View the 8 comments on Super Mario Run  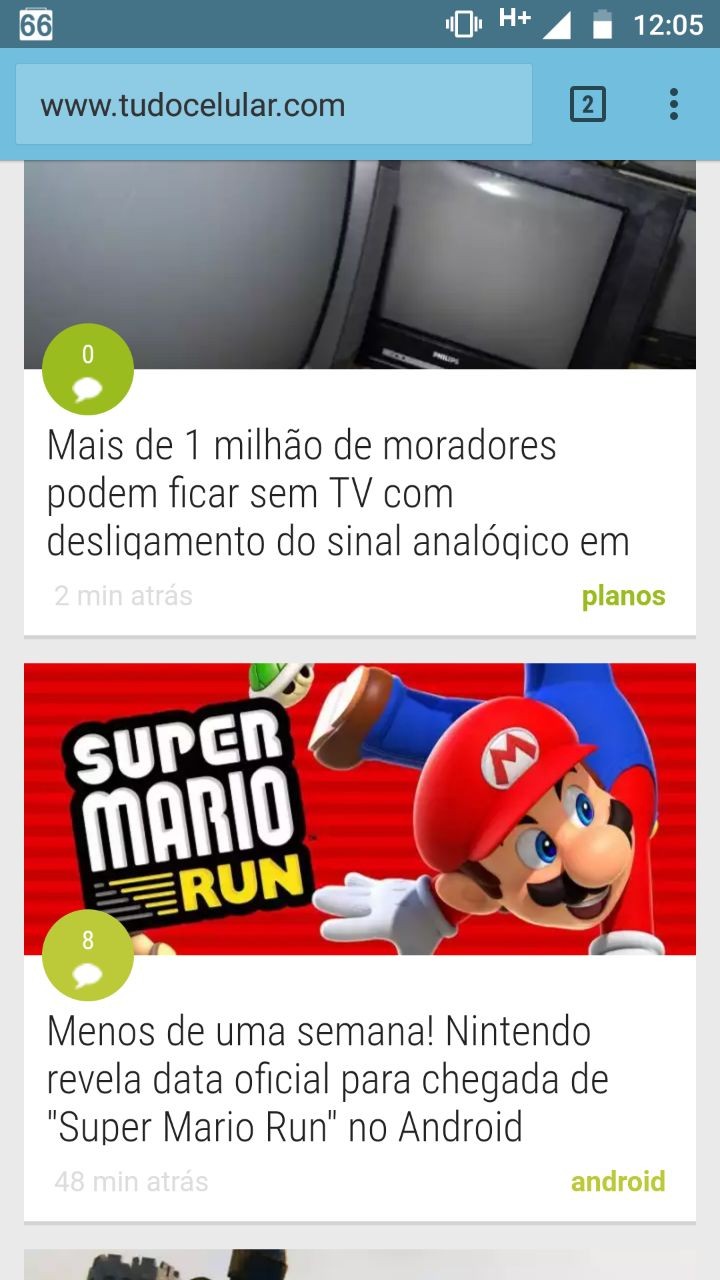coord(88,955)
